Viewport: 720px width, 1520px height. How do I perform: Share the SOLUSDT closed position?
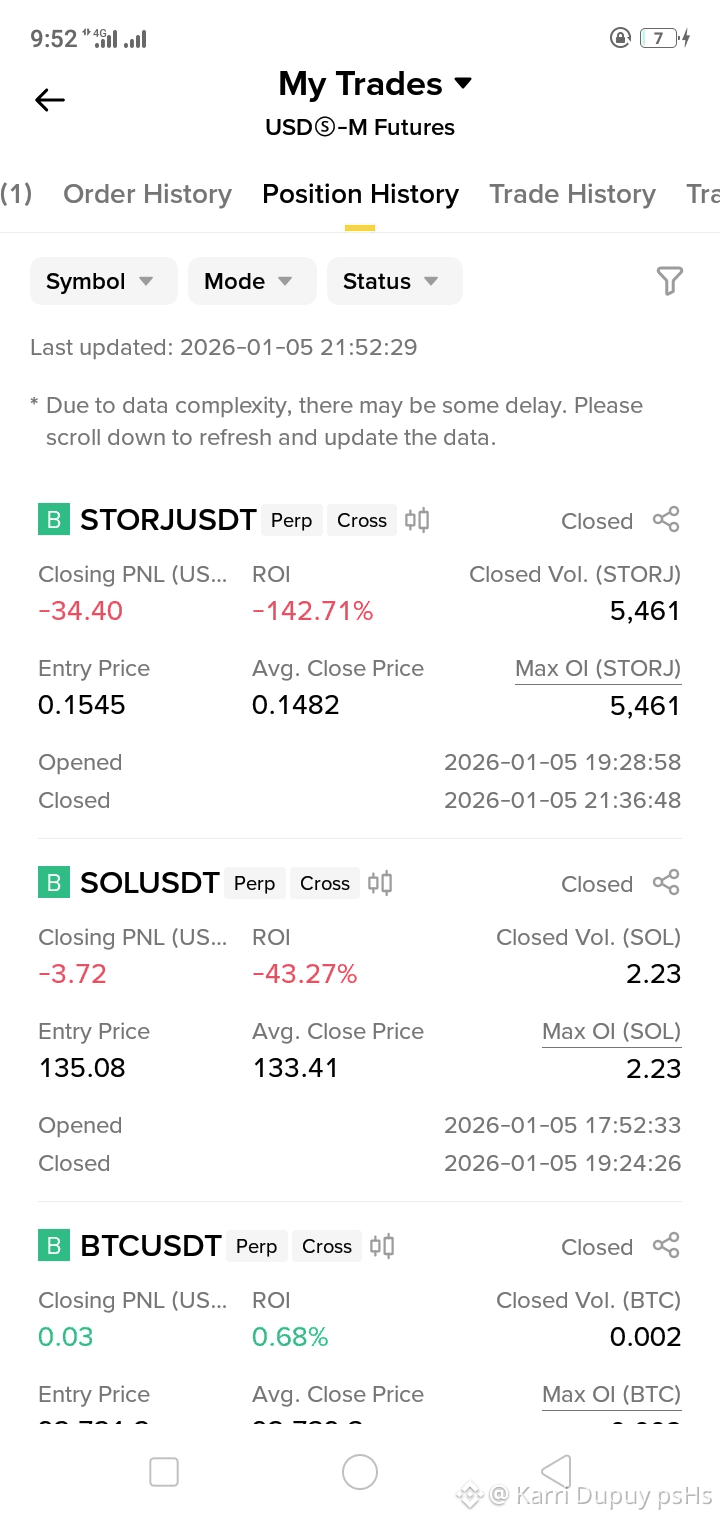pyautogui.click(x=666, y=883)
